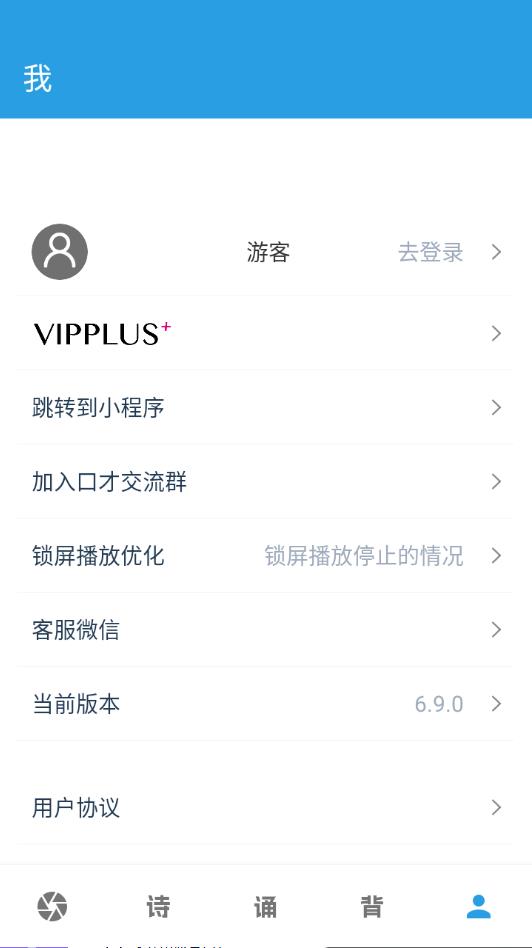
Task: Select the profile tab
Action: (x=479, y=907)
